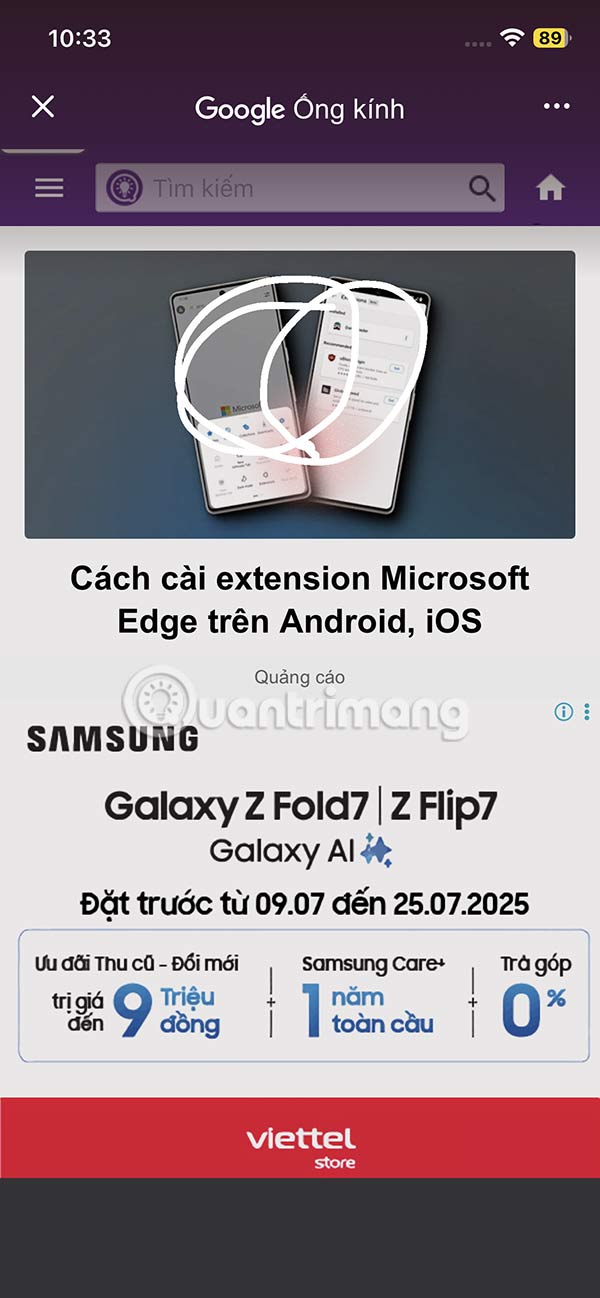The width and height of the screenshot is (600, 1298).
Task: Go to the home page icon
Action: (x=550, y=188)
